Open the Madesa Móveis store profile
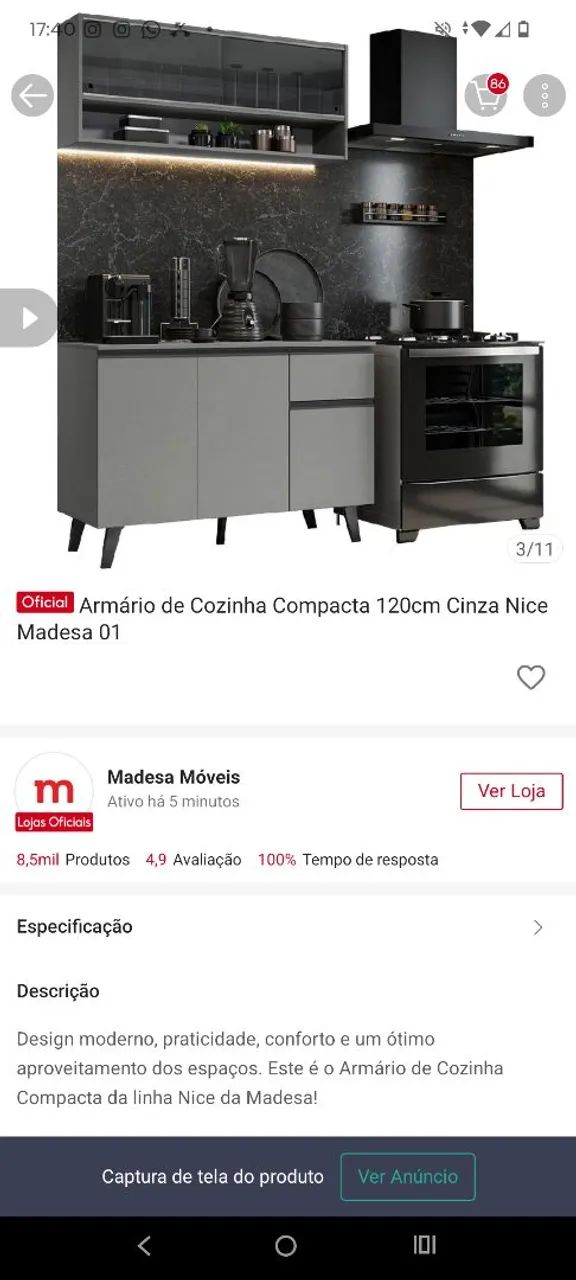 (x=174, y=777)
